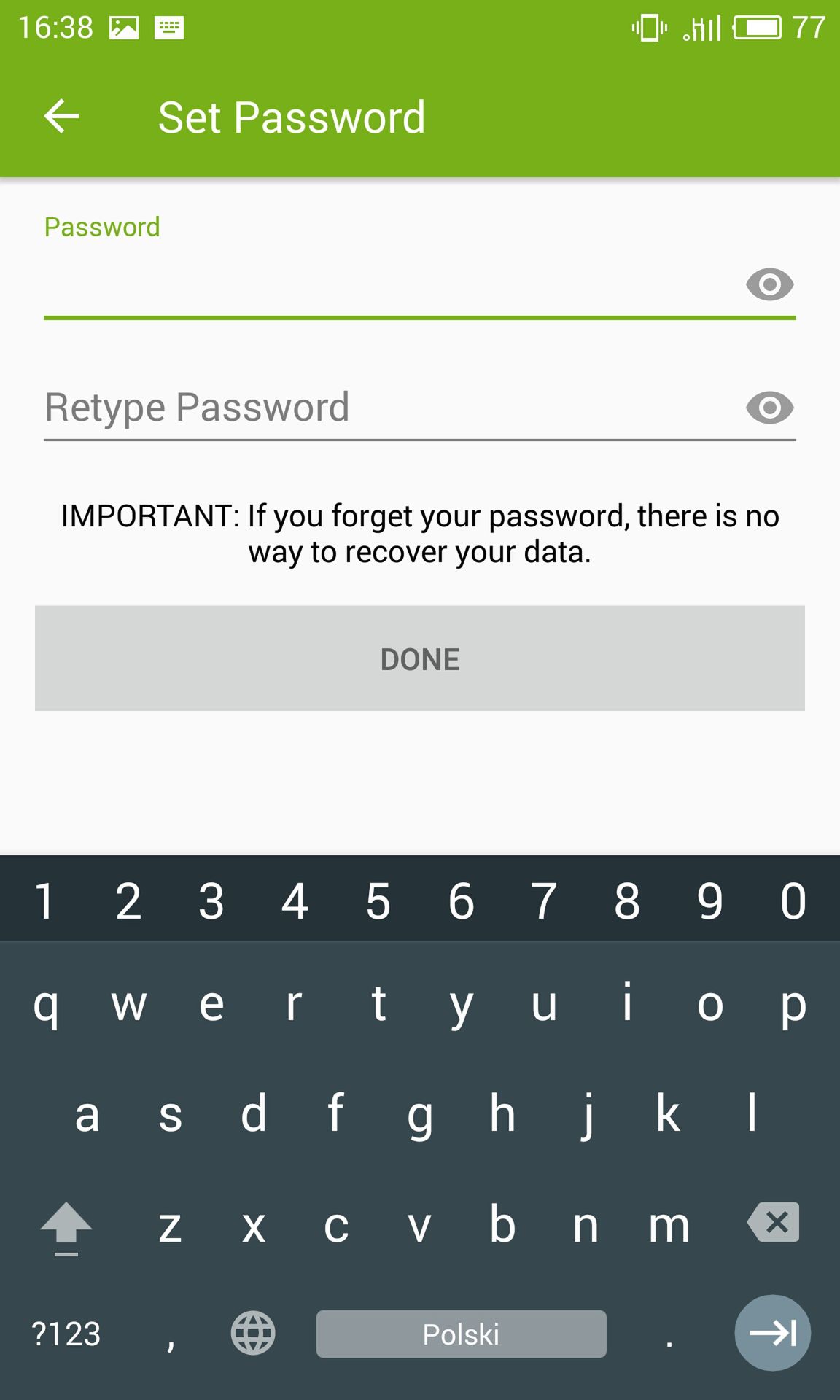Hit the backspace key on keyboard
Viewport: 840px width, 1400px height.
774,1222
